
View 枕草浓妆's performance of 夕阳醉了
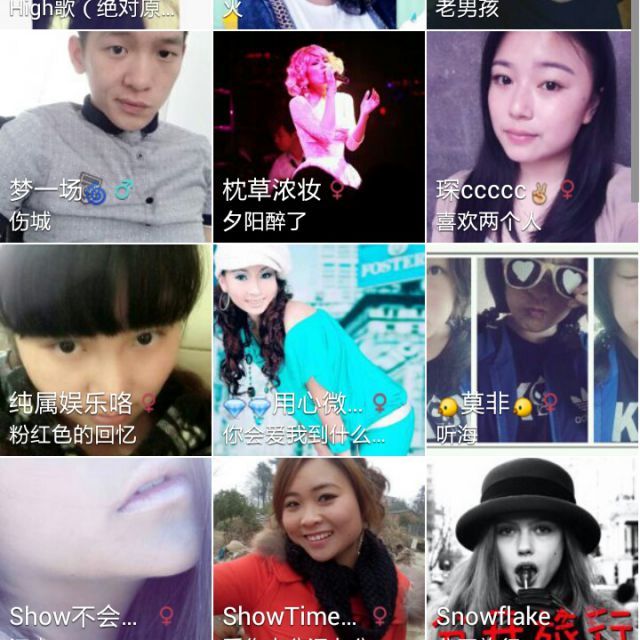[x=319, y=137]
